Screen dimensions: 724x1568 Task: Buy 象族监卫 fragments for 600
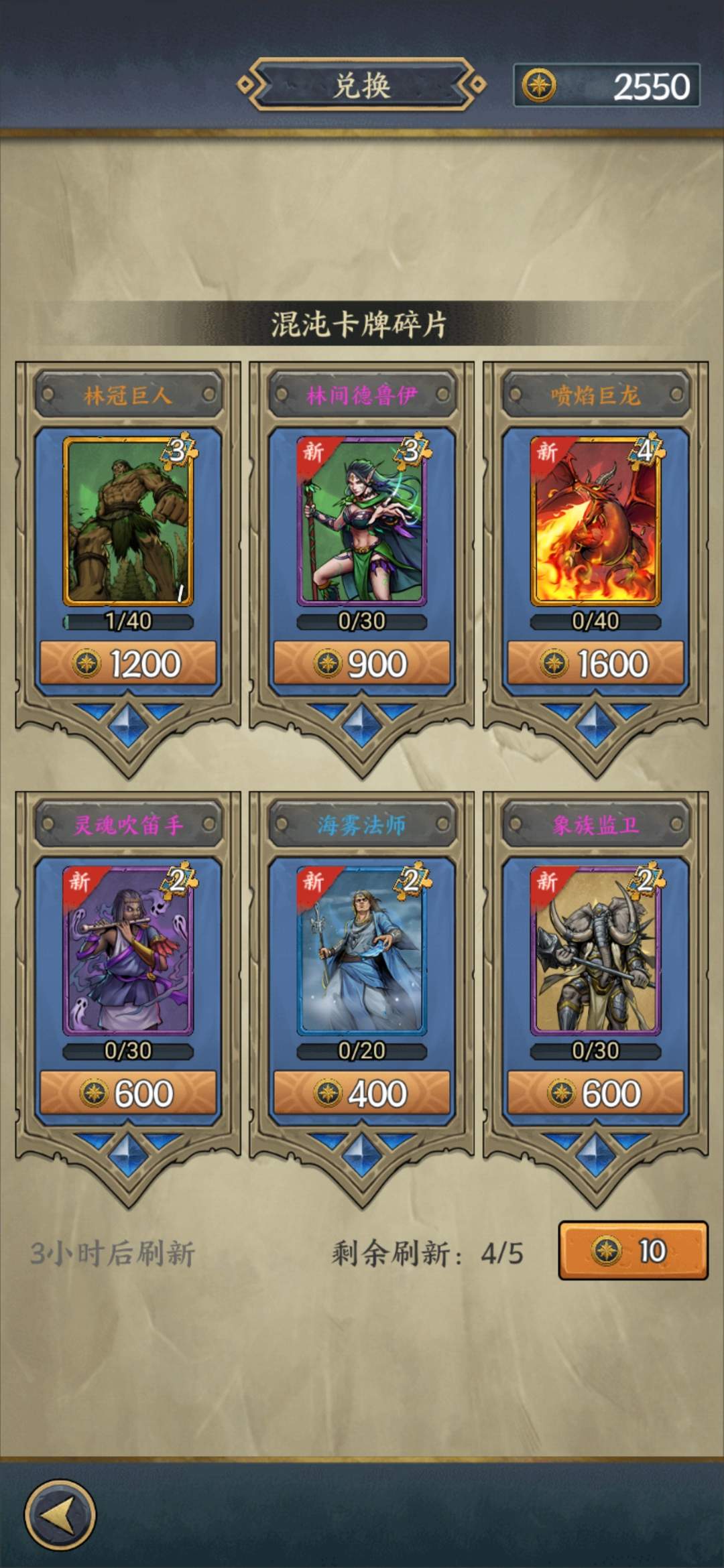[x=595, y=1093]
